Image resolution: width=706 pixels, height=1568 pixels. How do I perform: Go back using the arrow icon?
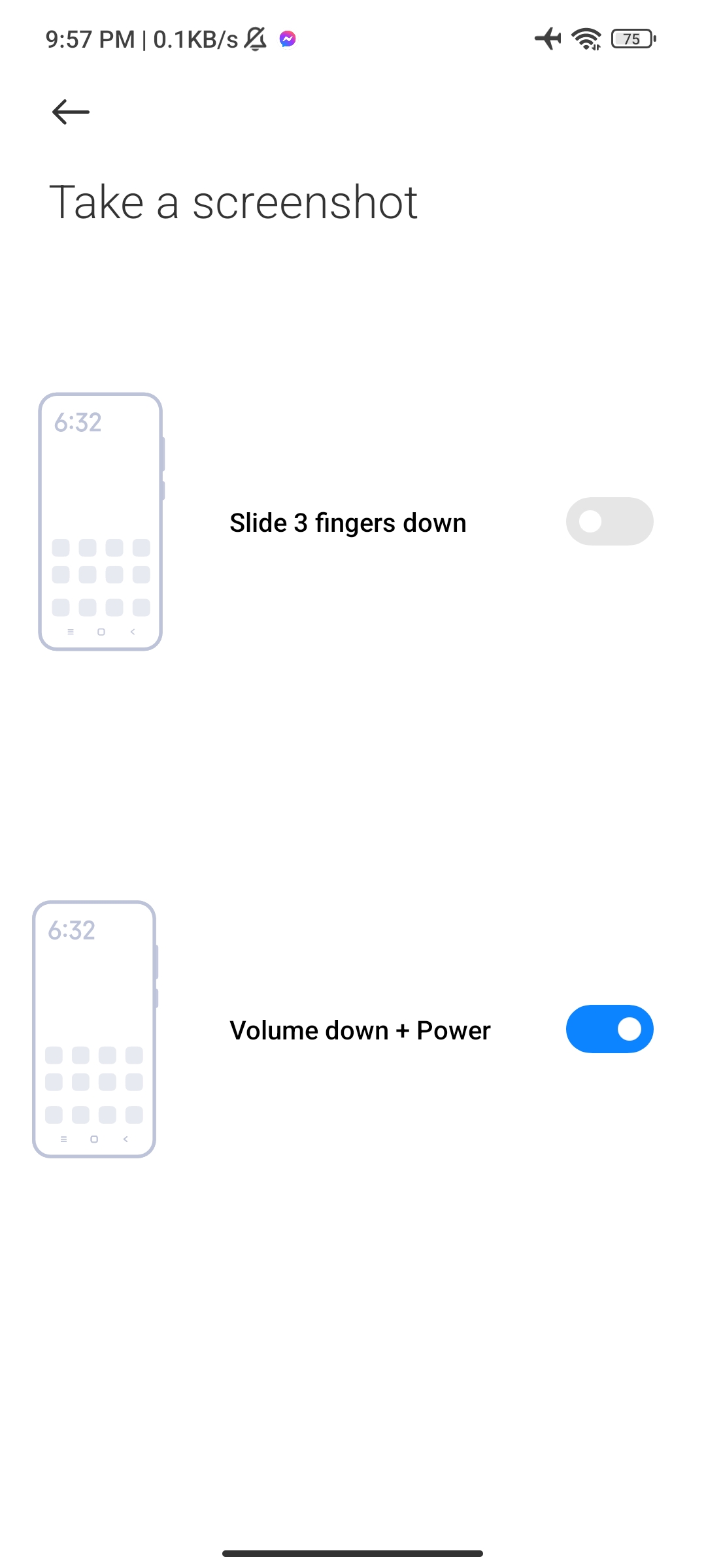[x=71, y=112]
